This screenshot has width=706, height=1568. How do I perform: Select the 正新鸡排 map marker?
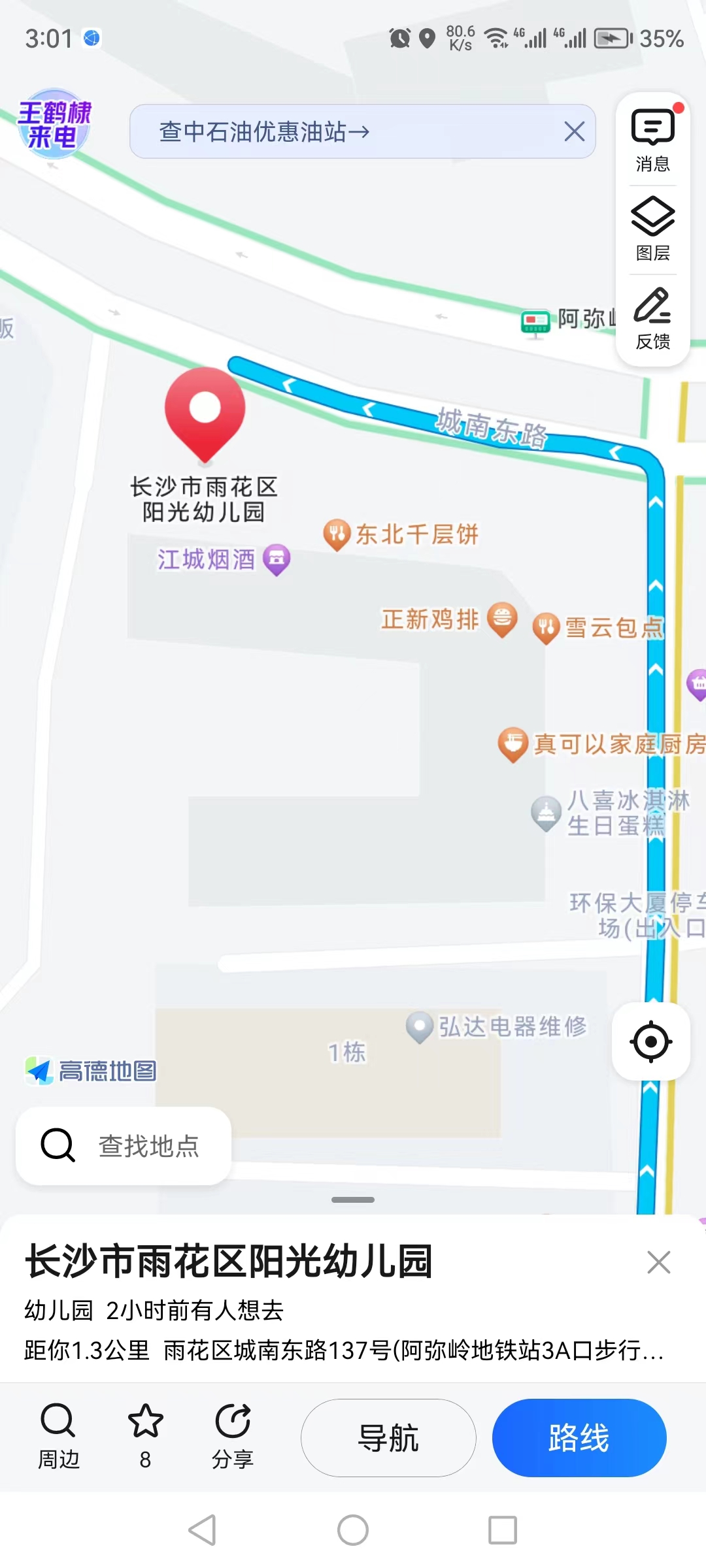[502, 619]
